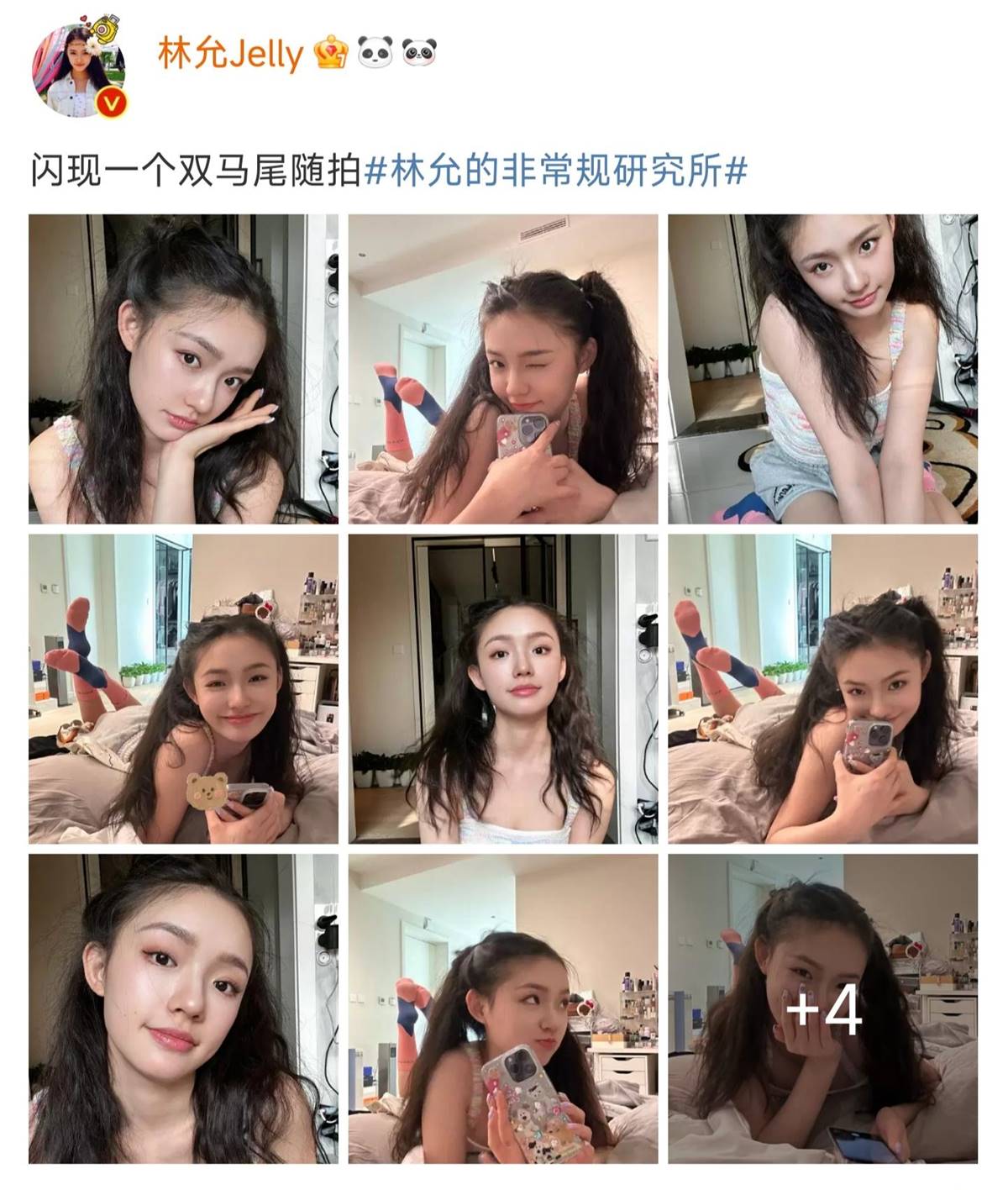Open the photo with the bear sticker
This screenshot has height=1190, width=1008.
tap(183, 688)
